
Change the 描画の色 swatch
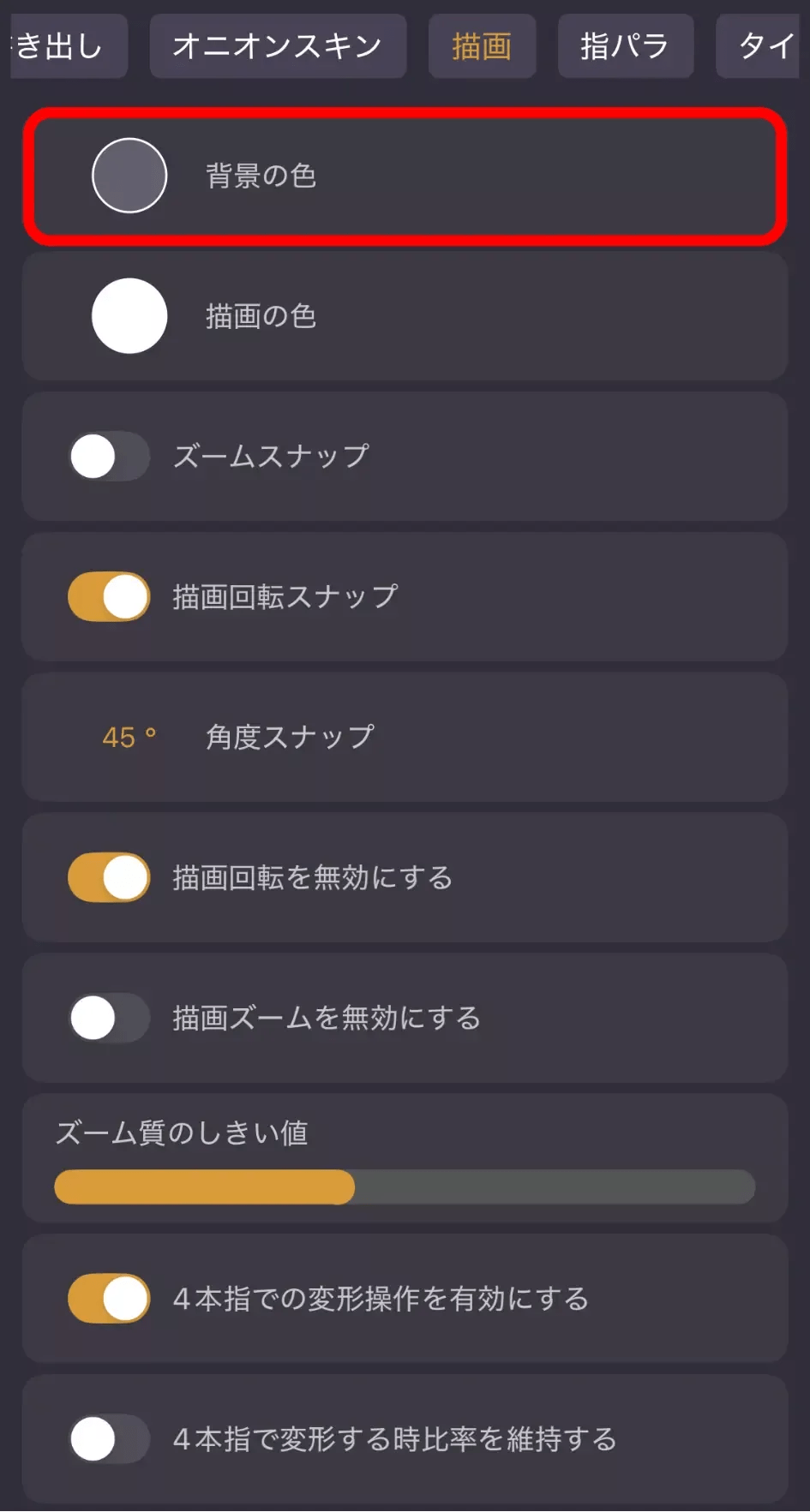click(129, 316)
